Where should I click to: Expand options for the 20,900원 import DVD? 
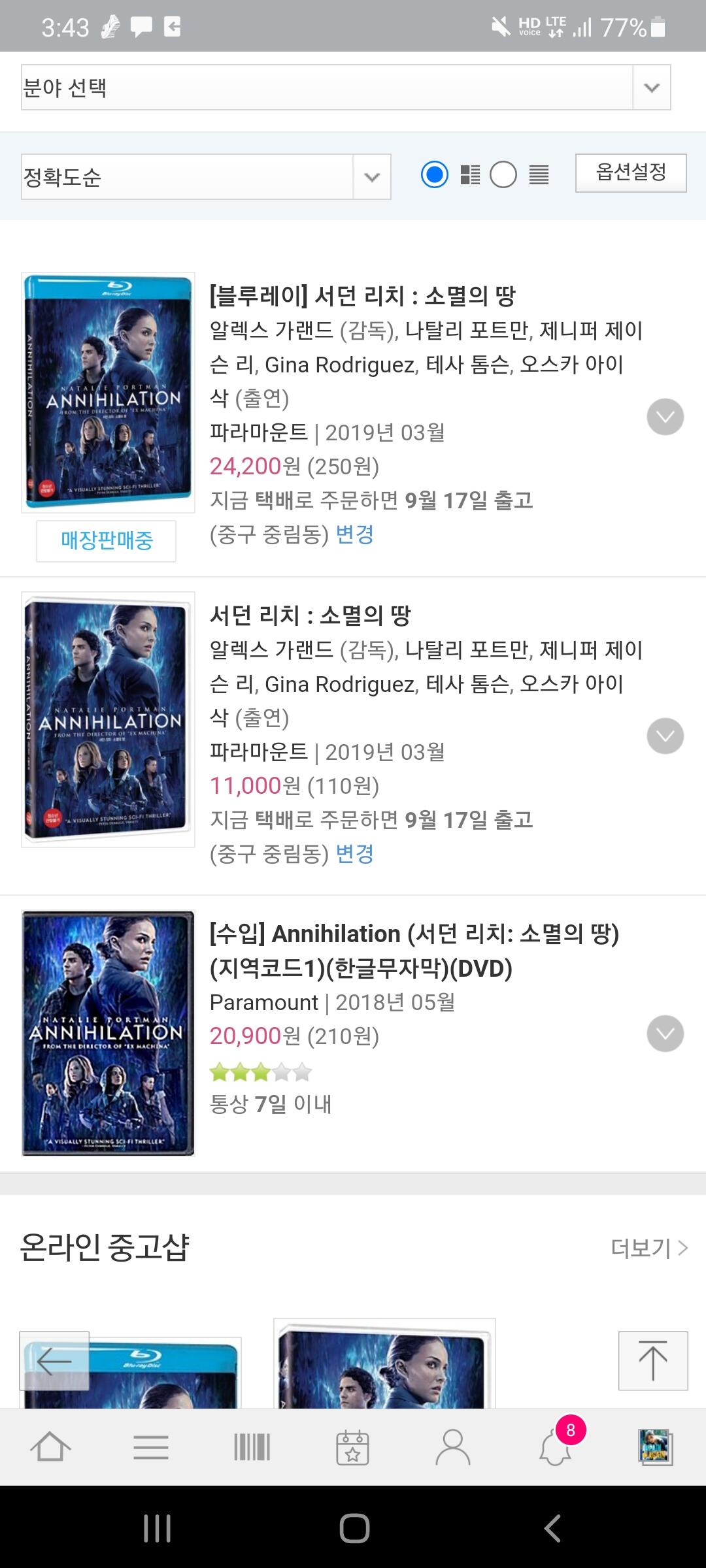tap(665, 1034)
